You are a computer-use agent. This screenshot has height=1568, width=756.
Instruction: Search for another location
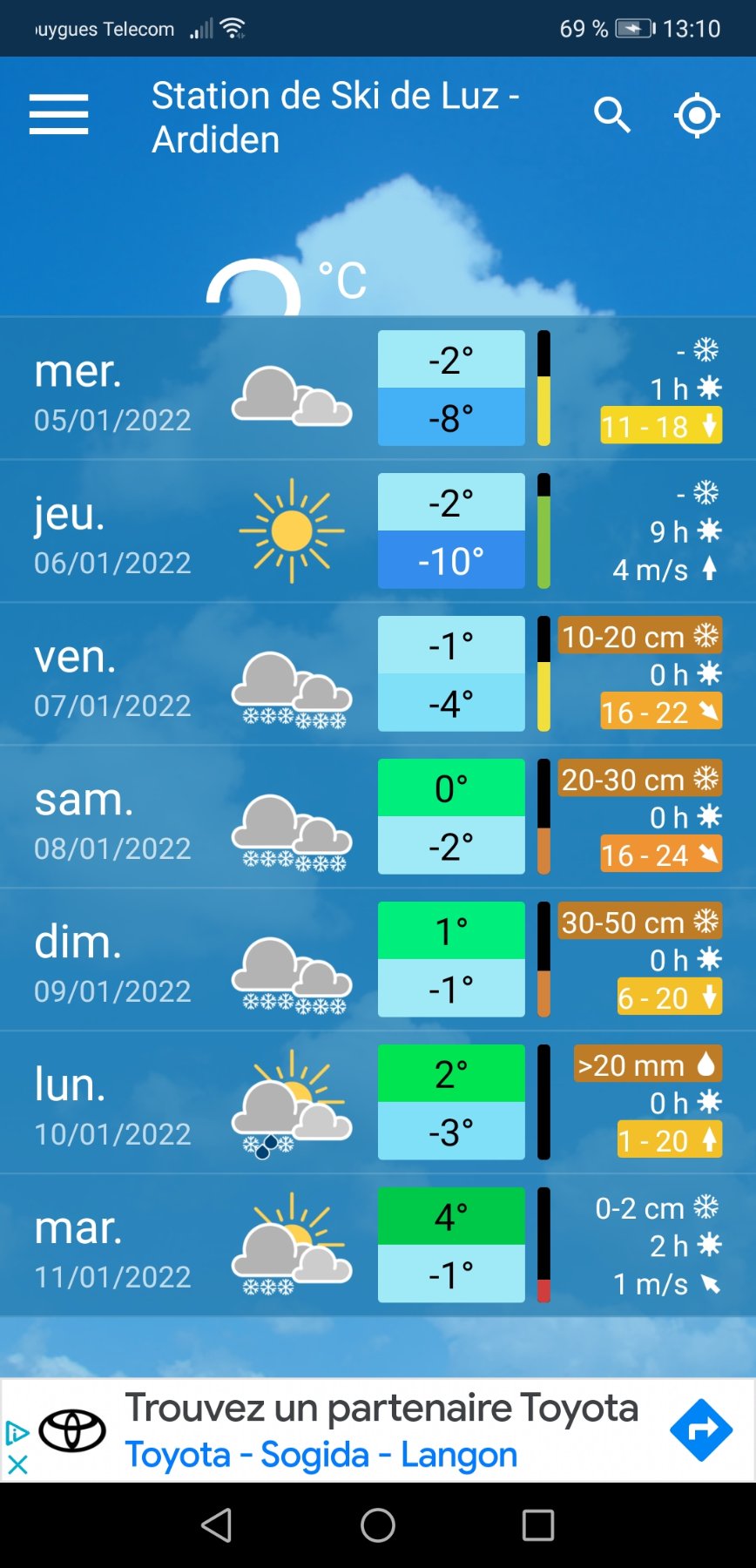tap(612, 114)
